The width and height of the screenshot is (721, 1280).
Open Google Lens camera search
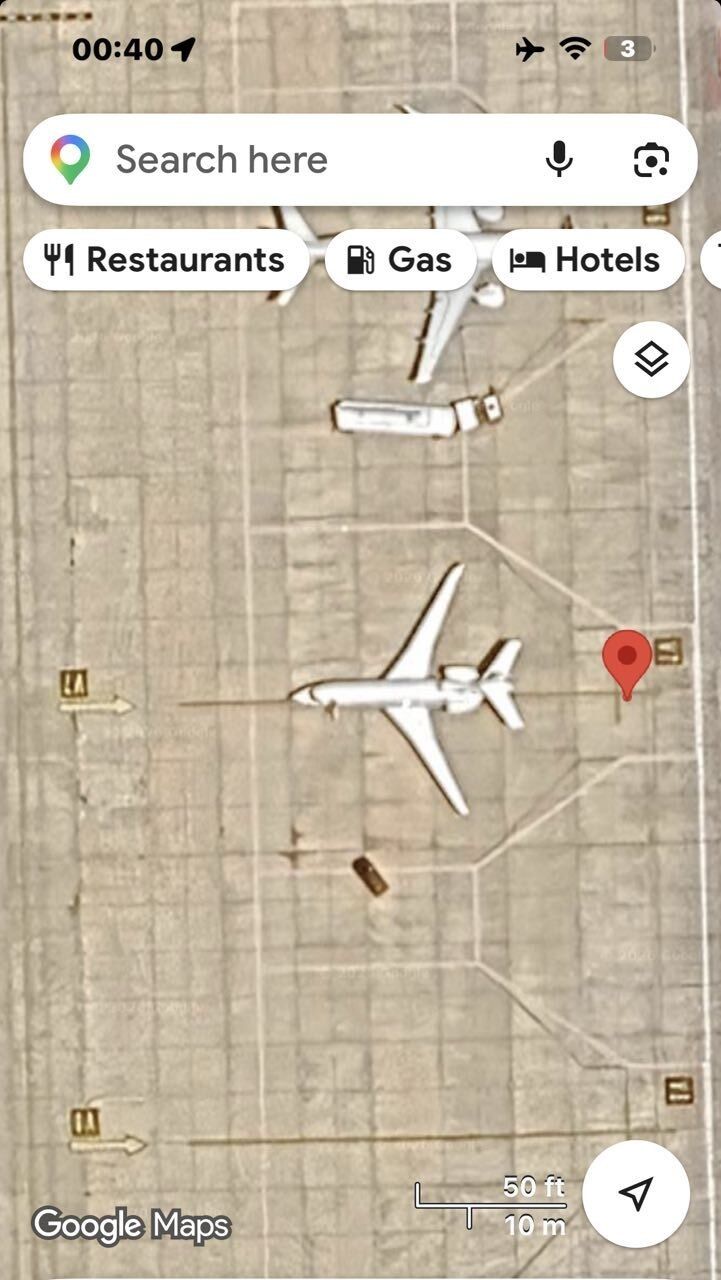tap(651, 160)
